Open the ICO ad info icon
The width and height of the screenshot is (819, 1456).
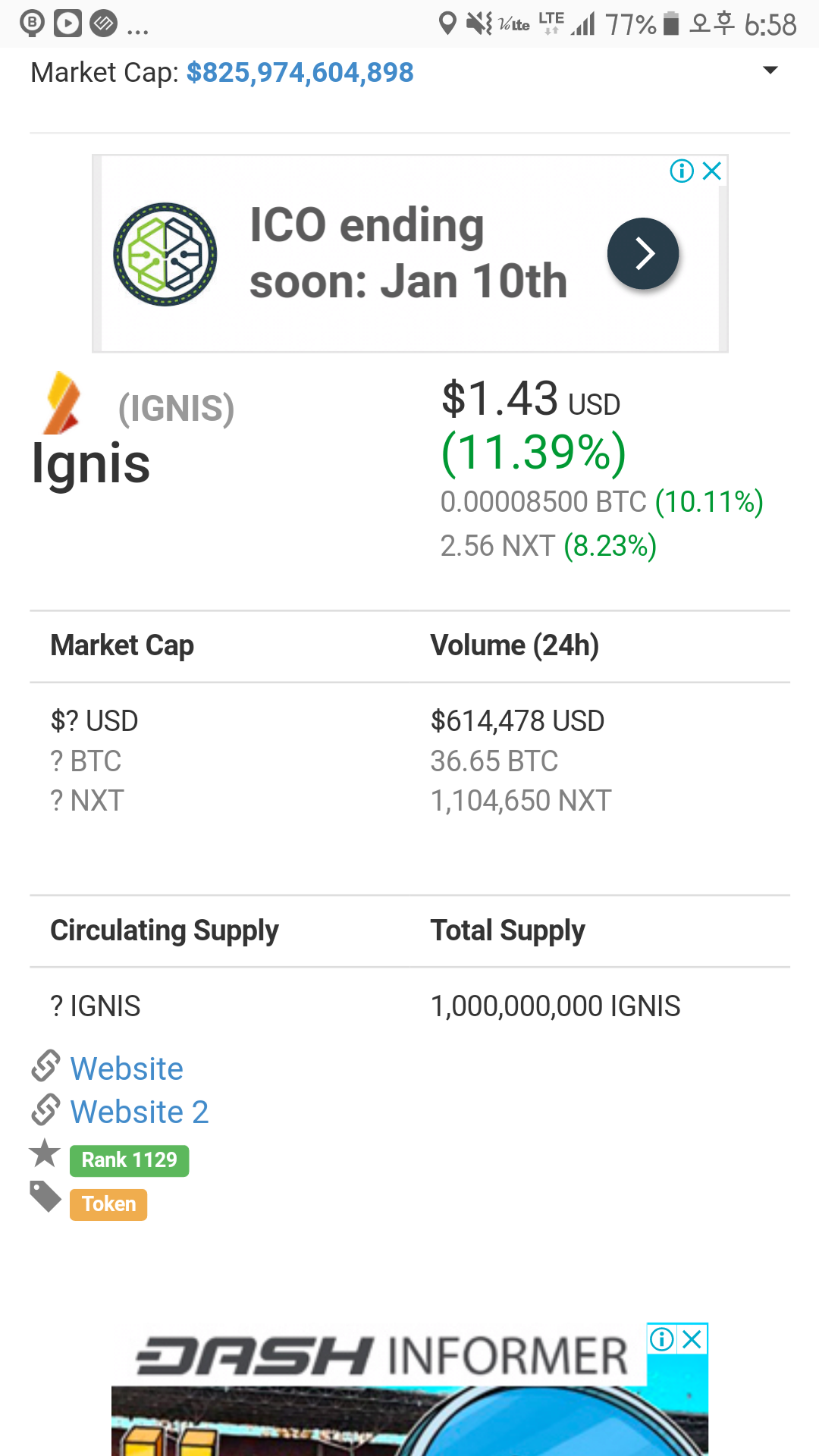tap(682, 171)
